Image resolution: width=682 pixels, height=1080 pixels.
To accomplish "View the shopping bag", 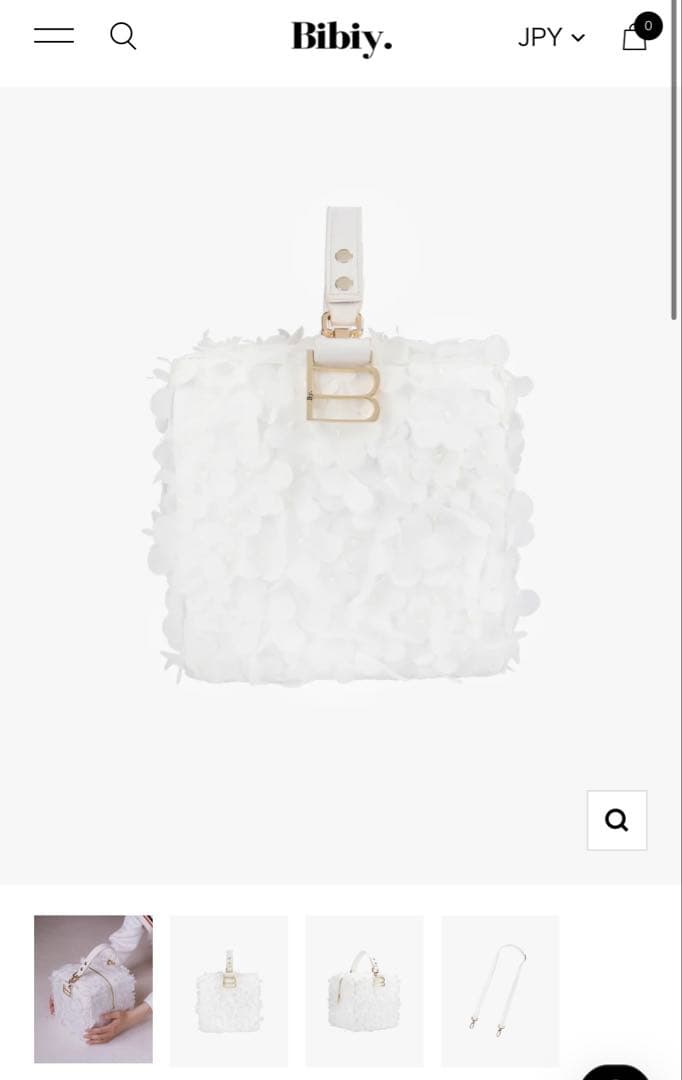I will point(637,34).
